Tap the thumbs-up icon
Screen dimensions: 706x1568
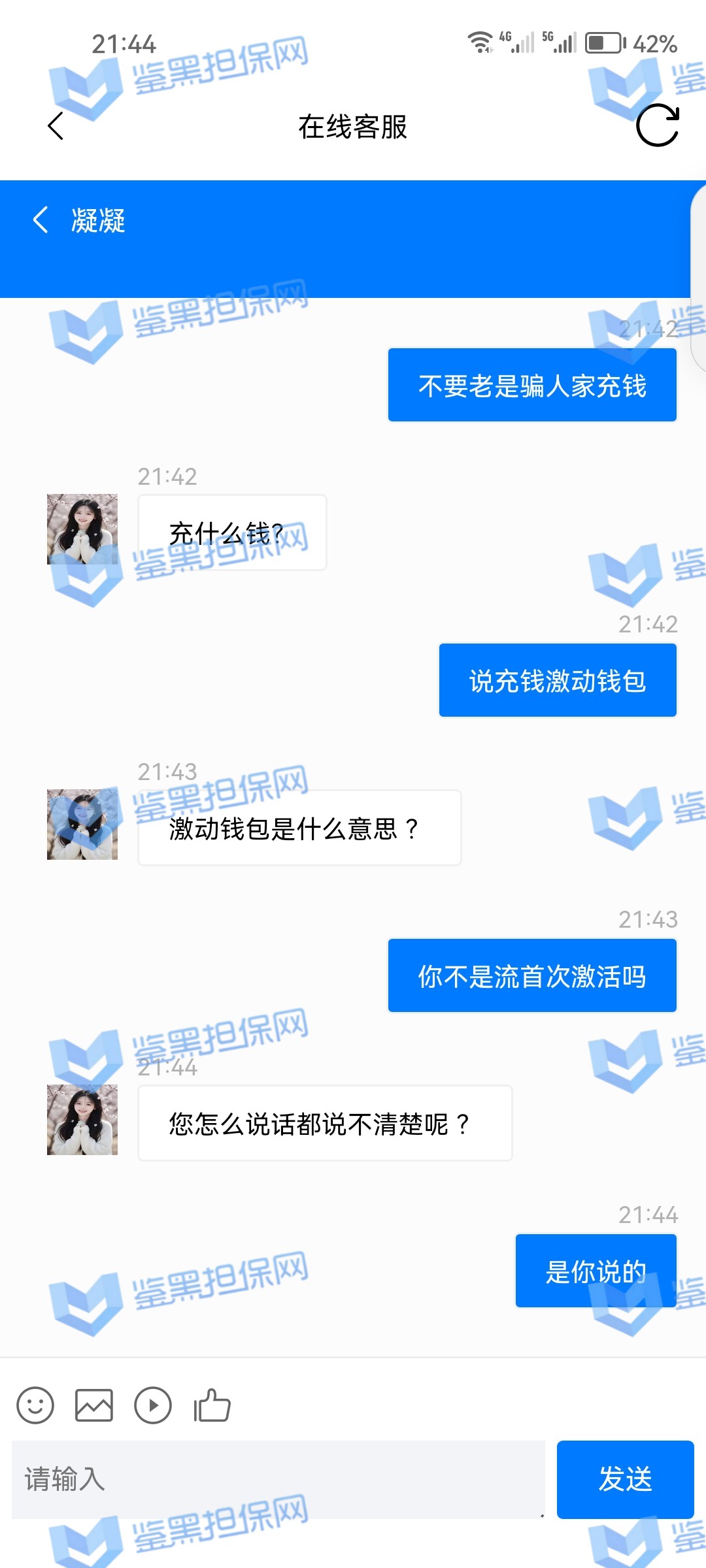click(x=212, y=1405)
